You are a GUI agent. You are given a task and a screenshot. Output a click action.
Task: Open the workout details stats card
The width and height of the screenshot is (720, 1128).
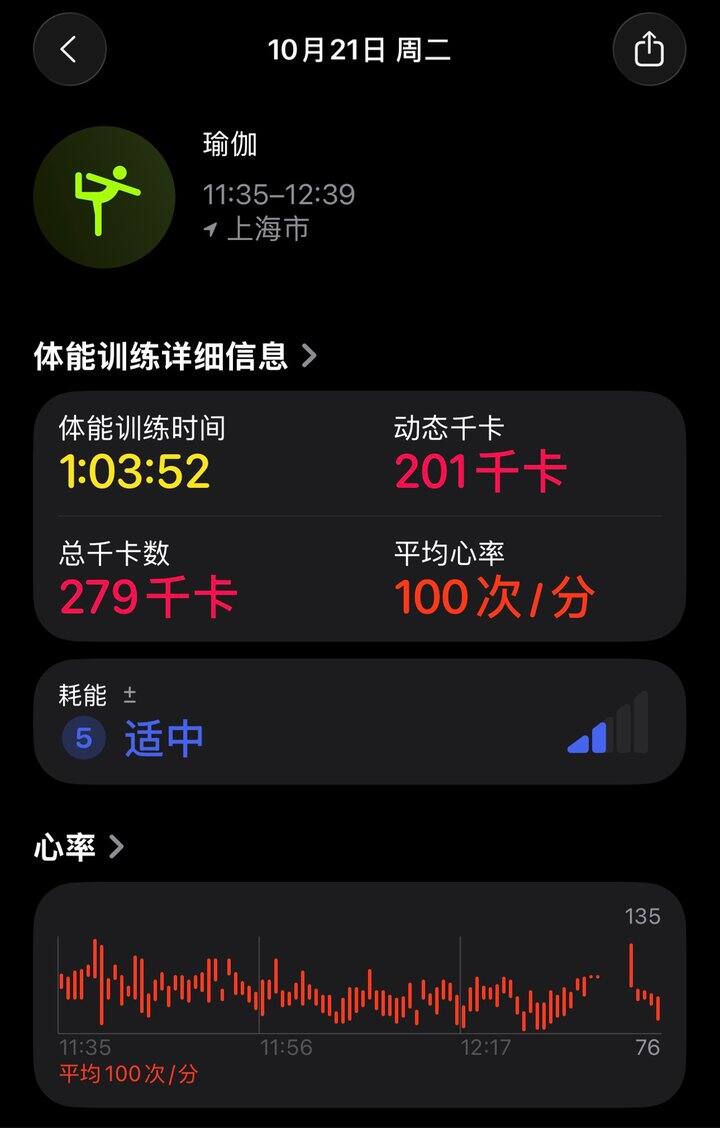pyautogui.click(x=360, y=516)
